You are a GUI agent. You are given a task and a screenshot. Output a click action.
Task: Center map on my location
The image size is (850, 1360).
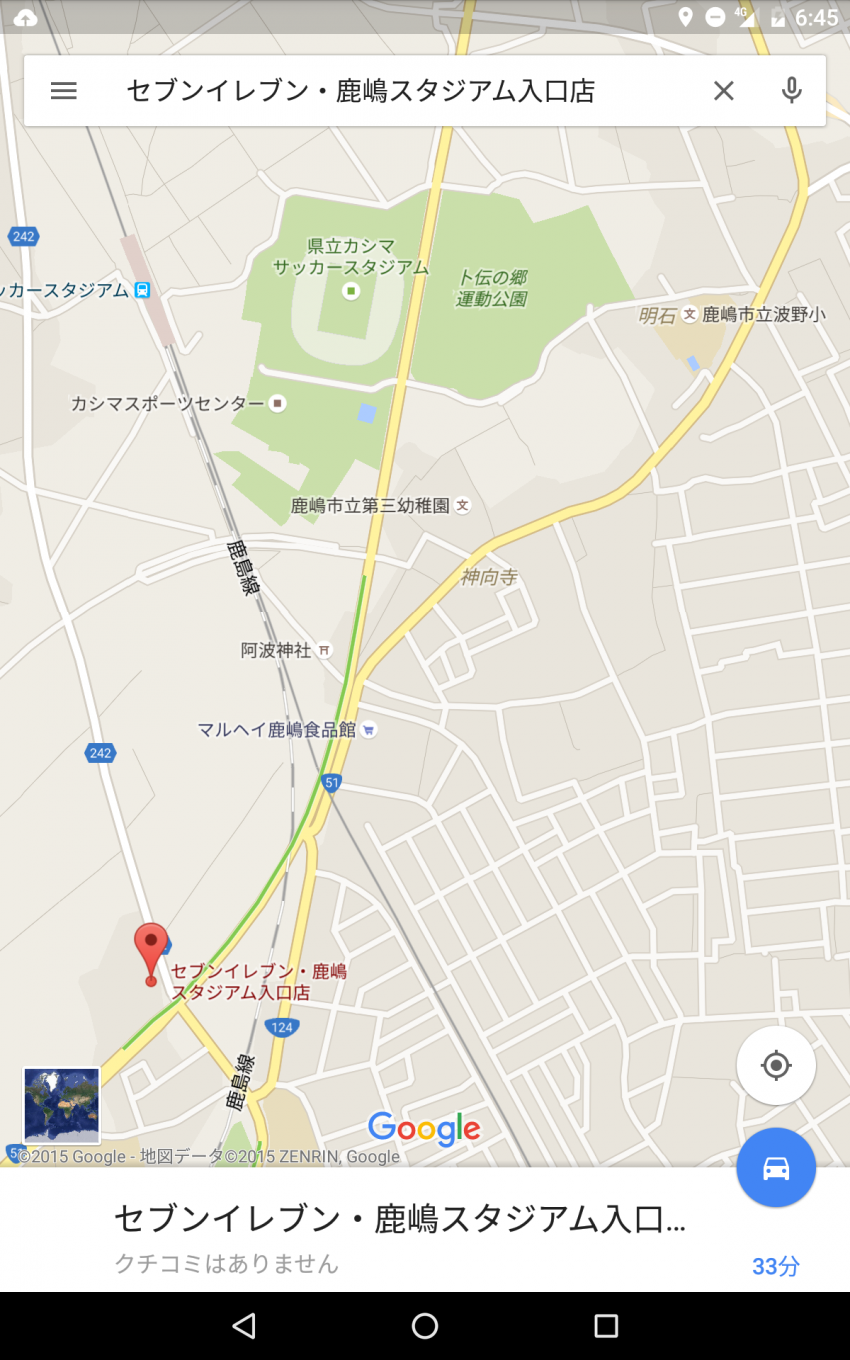coord(776,1065)
